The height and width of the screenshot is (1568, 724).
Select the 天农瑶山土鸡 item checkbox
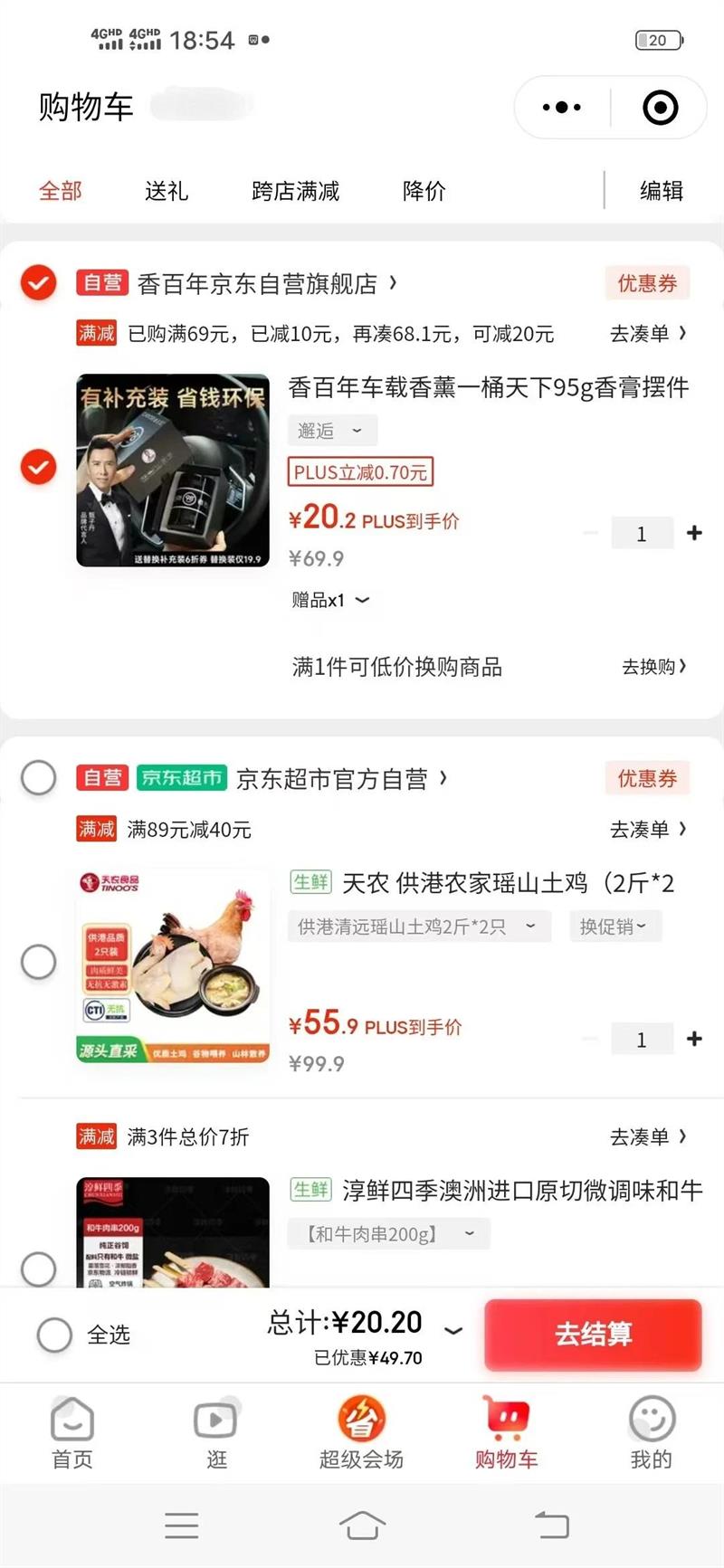tap(38, 962)
